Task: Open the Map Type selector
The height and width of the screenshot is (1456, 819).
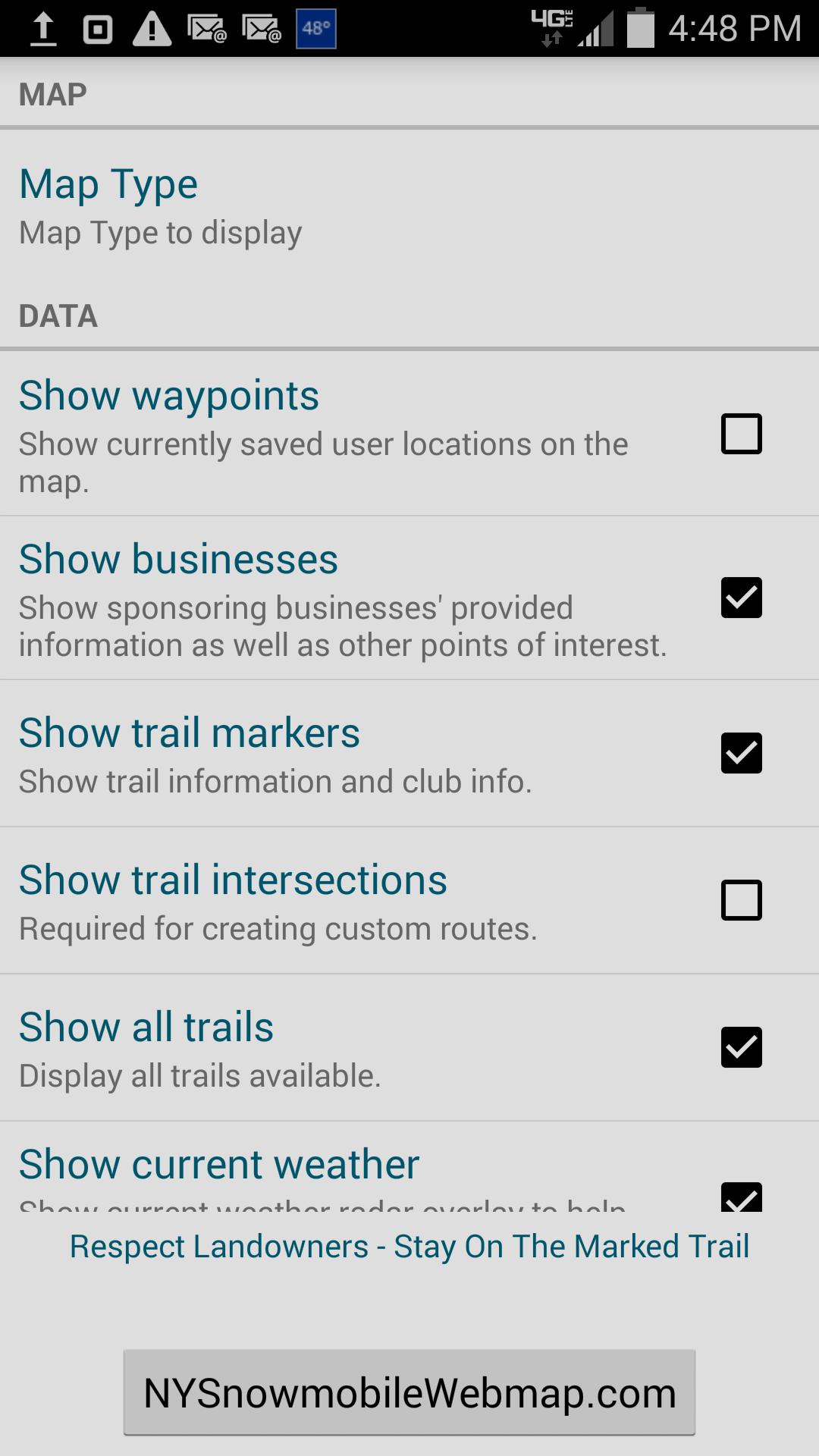Action: [x=108, y=182]
